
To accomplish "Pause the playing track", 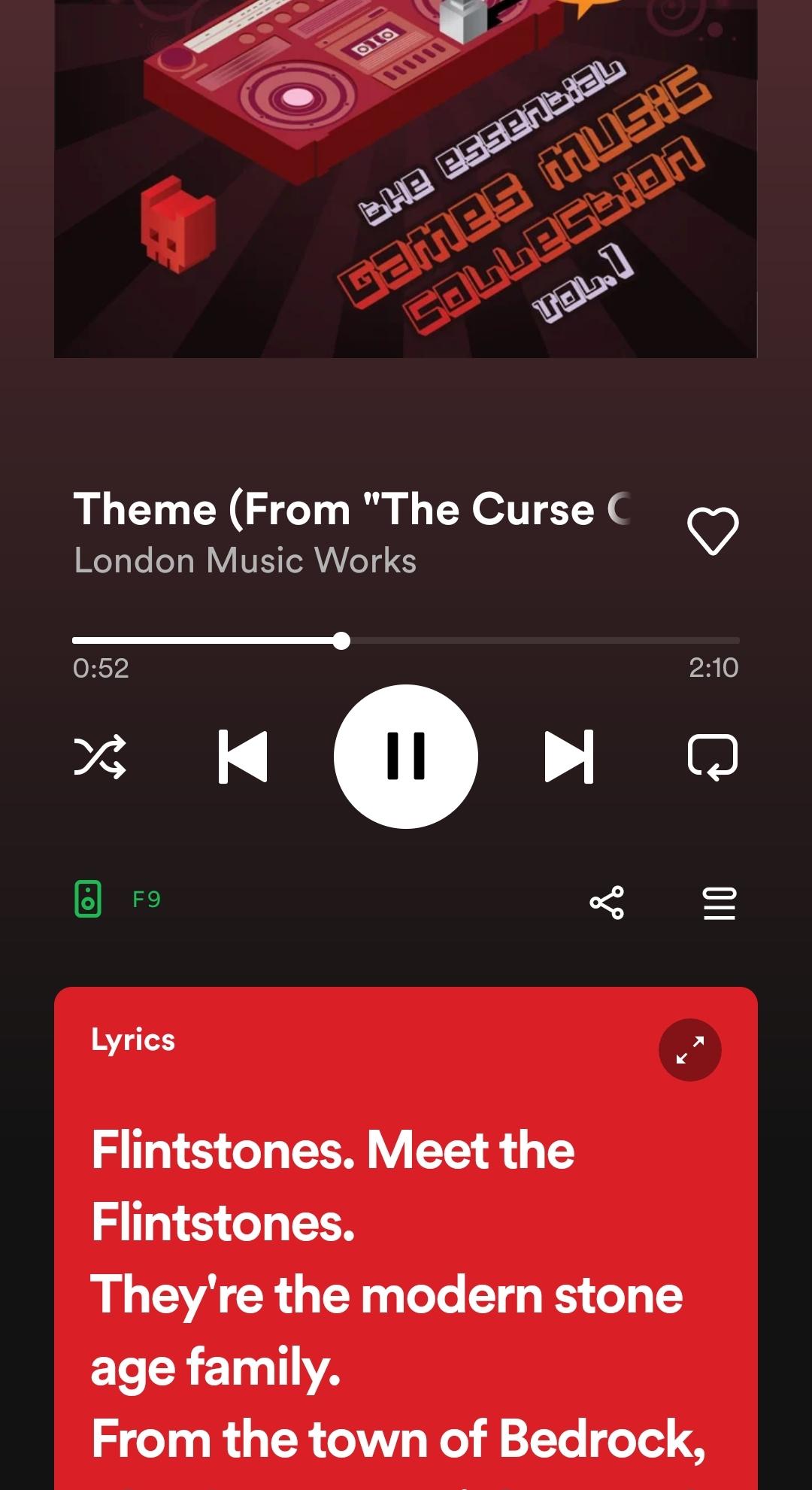I will coord(406,756).
